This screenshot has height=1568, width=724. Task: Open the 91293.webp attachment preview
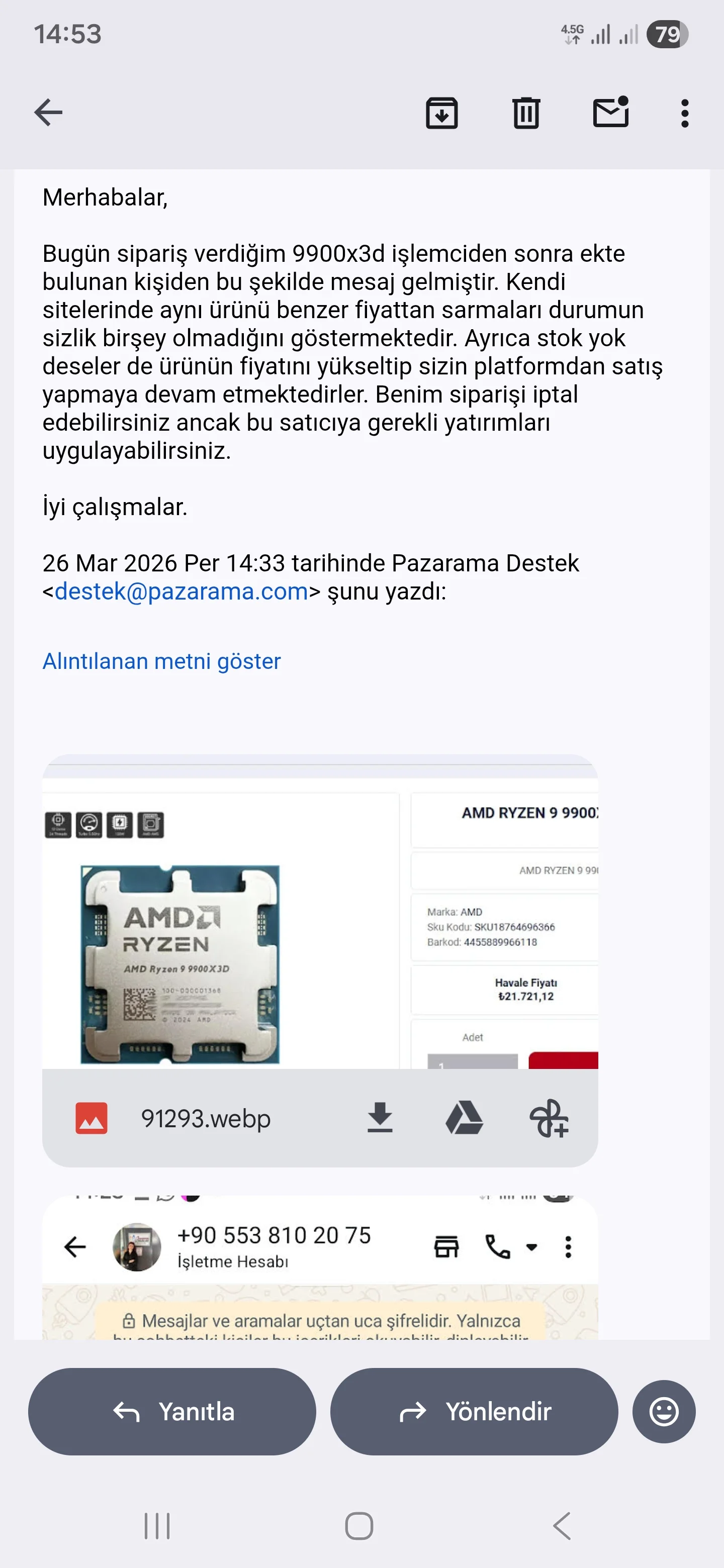pos(320,925)
